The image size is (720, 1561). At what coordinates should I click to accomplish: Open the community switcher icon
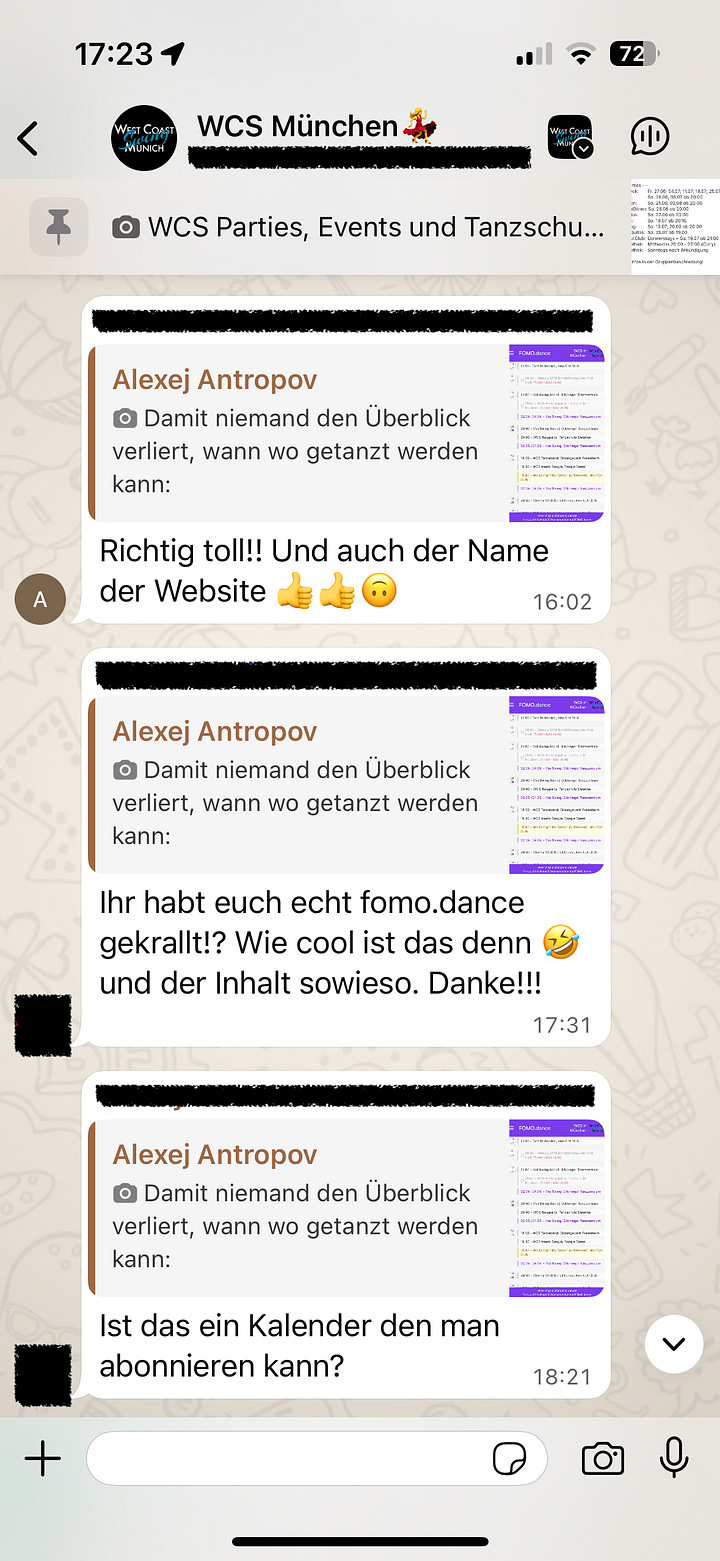tap(570, 138)
